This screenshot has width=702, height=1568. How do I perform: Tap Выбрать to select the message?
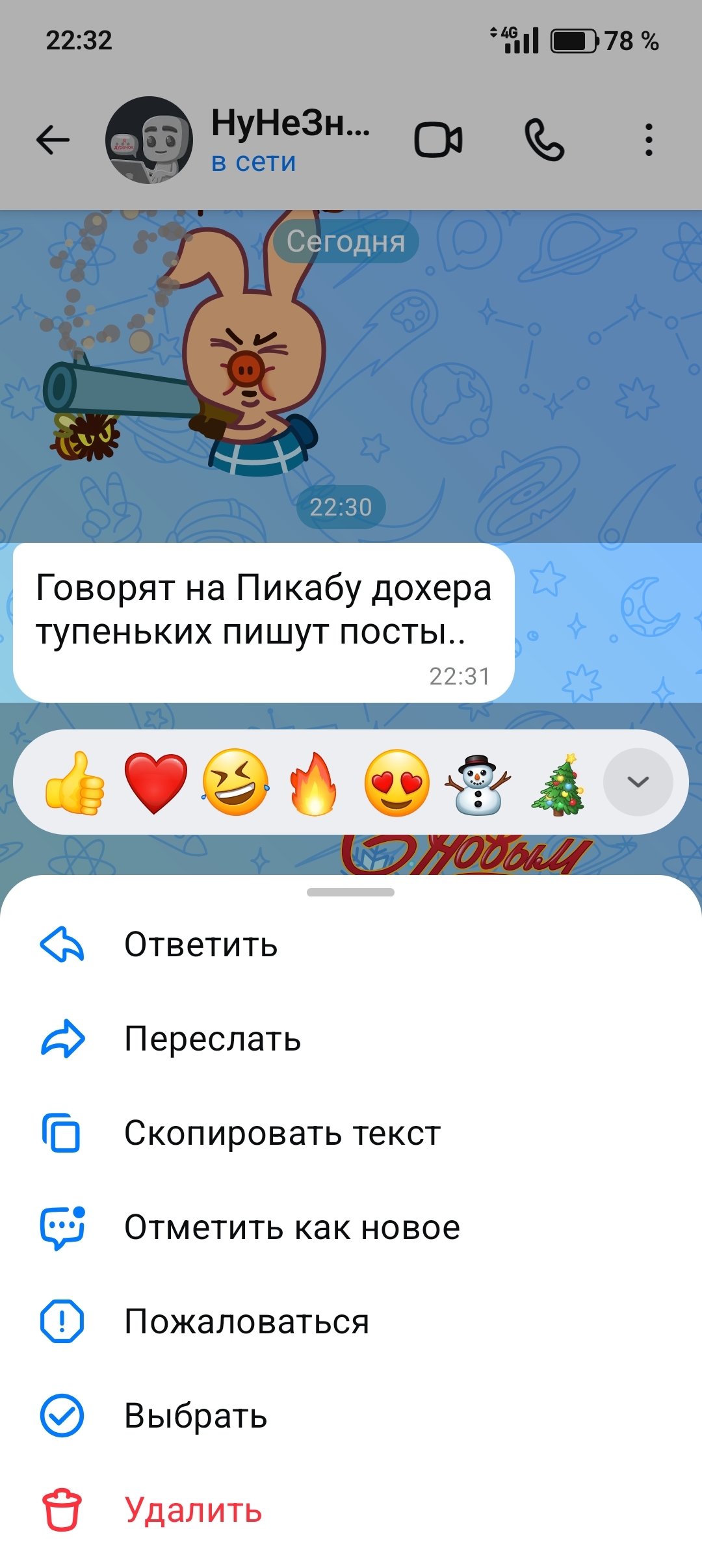[196, 1416]
